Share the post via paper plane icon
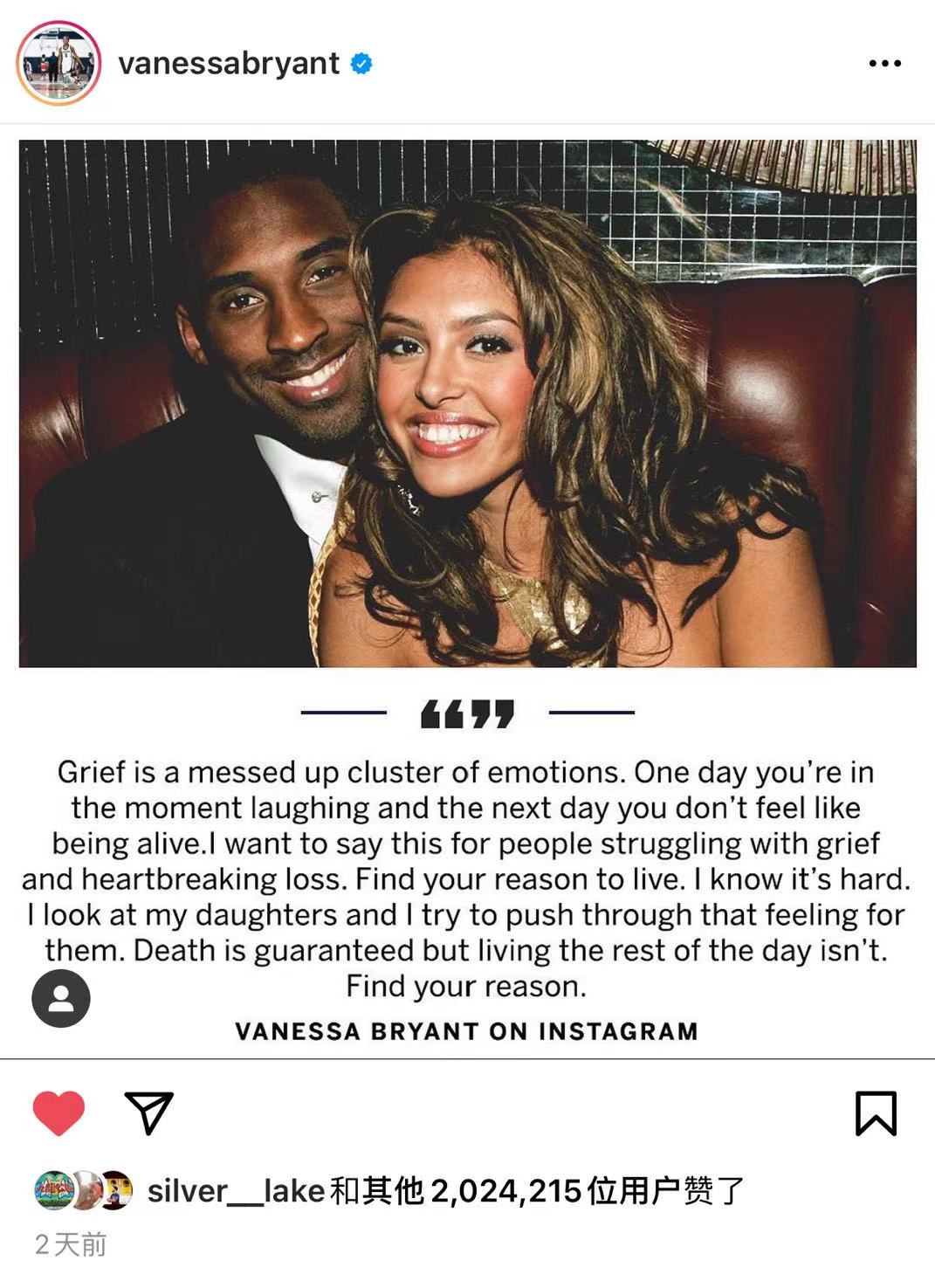 [149, 1112]
